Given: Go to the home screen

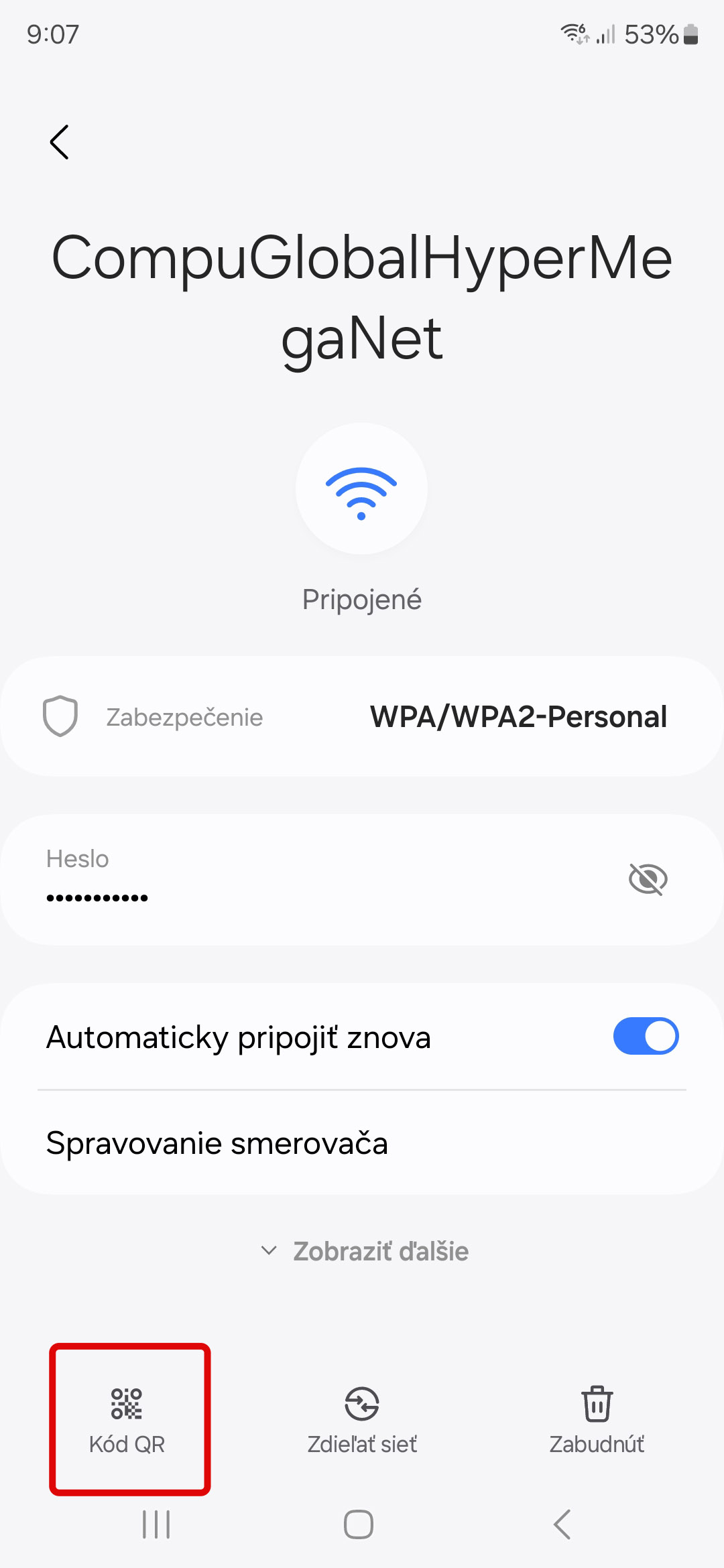Looking at the screenshot, I should pos(359,1524).
